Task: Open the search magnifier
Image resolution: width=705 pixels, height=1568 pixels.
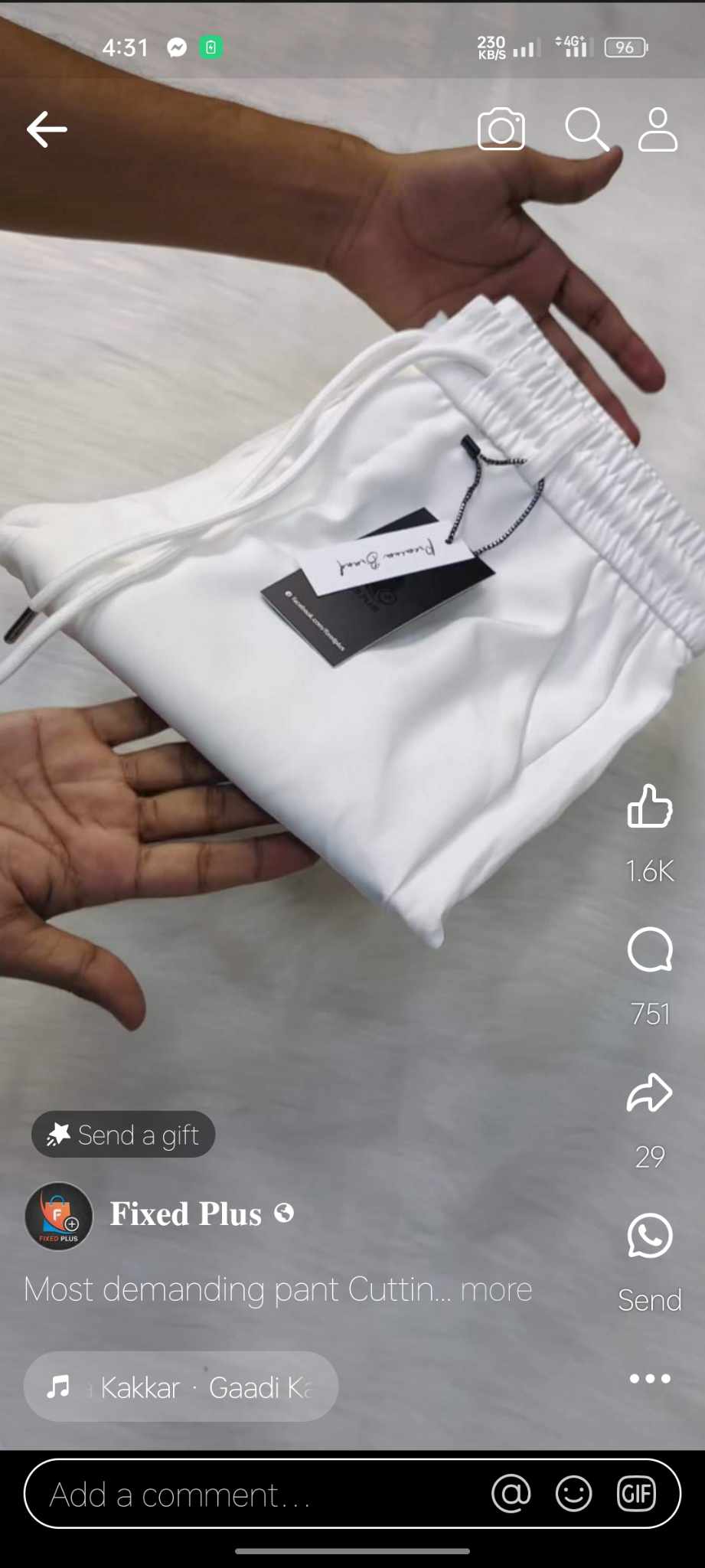Action: (x=587, y=129)
